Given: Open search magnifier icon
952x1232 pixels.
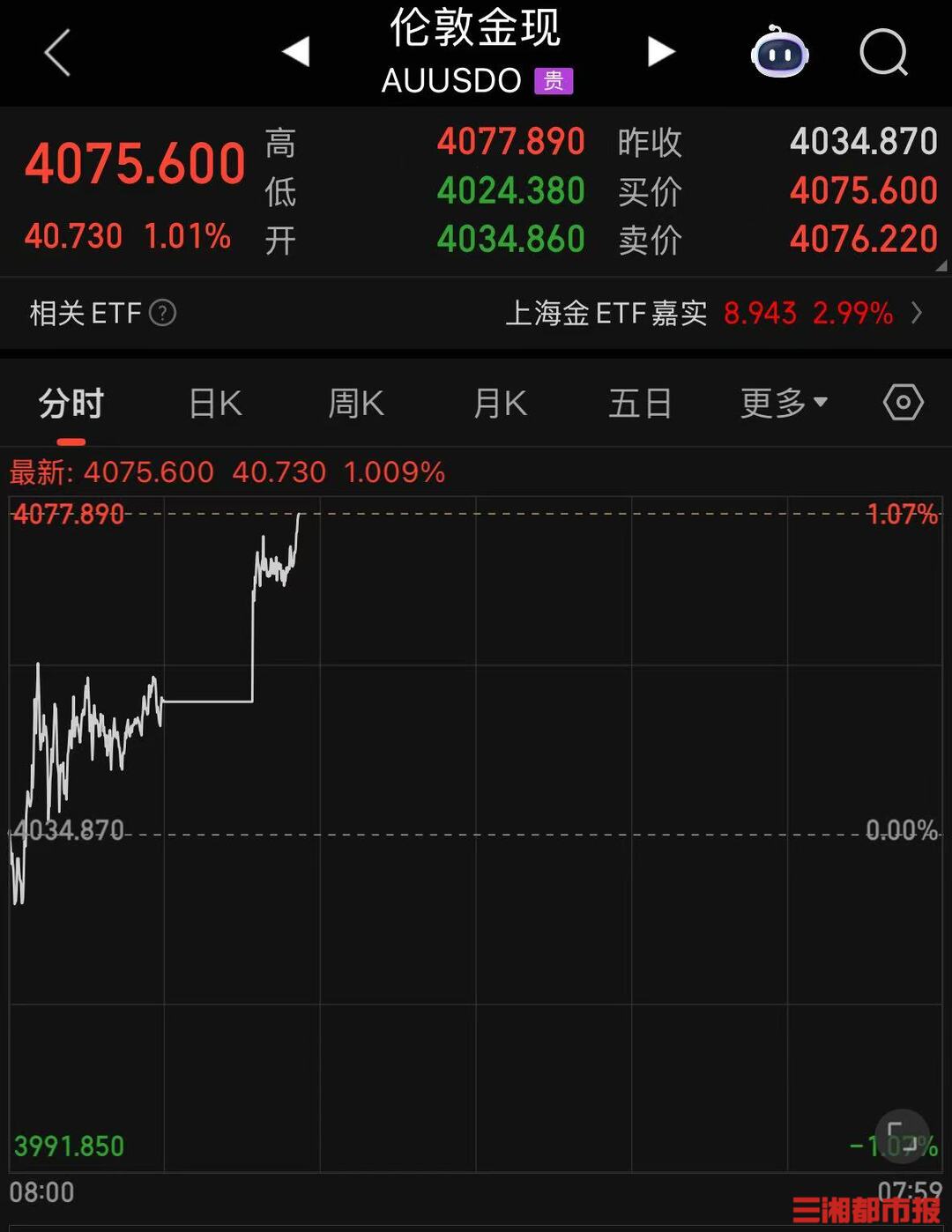Looking at the screenshot, I should (883, 53).
